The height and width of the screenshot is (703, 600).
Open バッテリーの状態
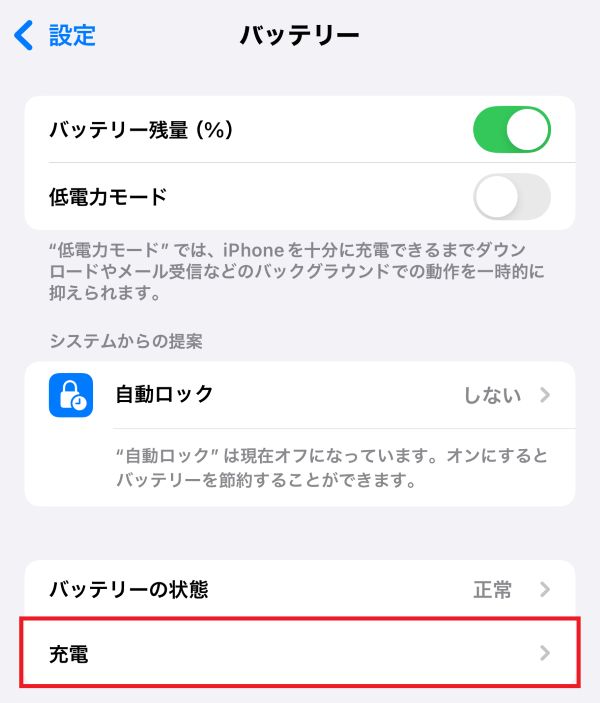300,589
